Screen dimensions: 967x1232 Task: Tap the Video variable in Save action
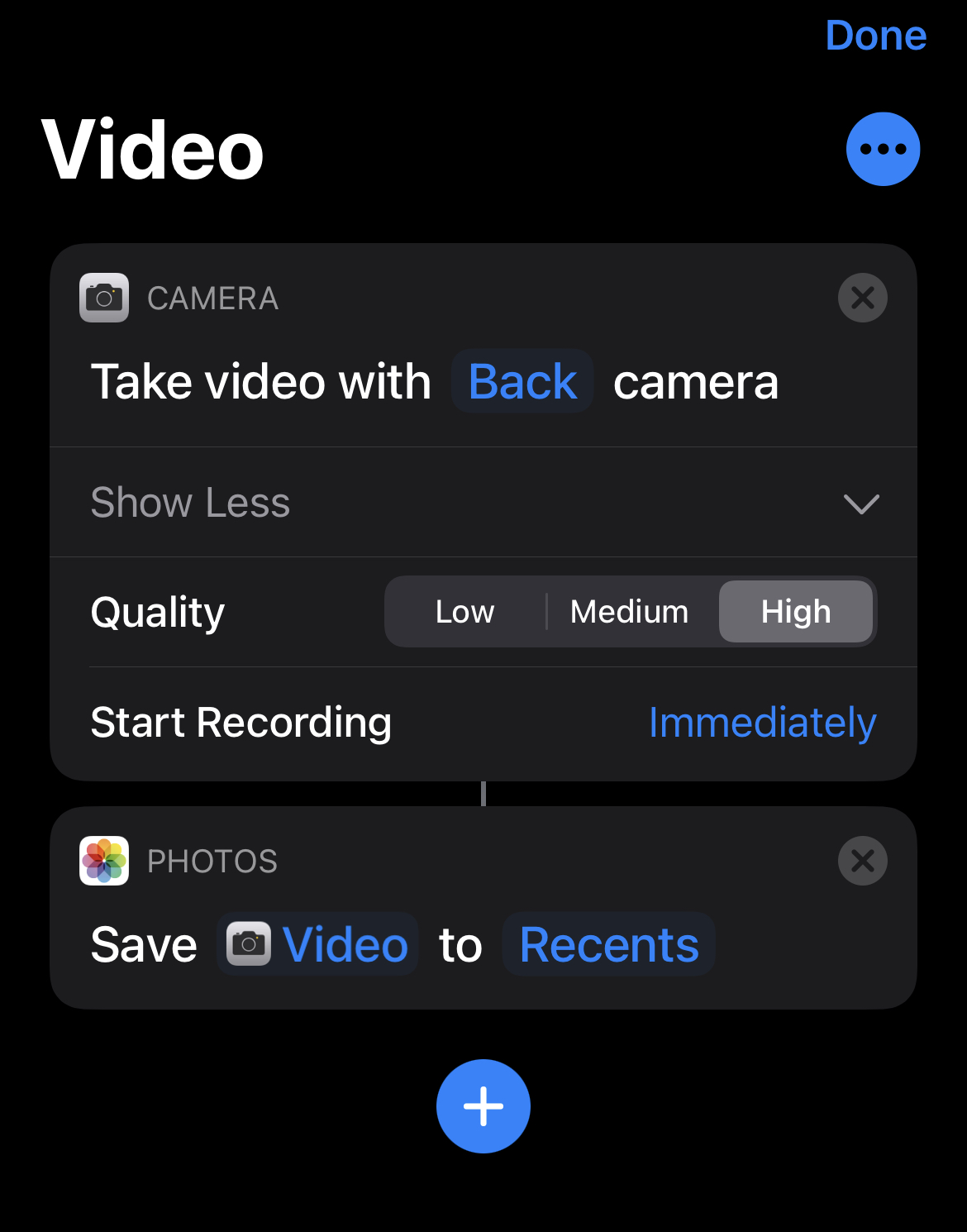317,944
